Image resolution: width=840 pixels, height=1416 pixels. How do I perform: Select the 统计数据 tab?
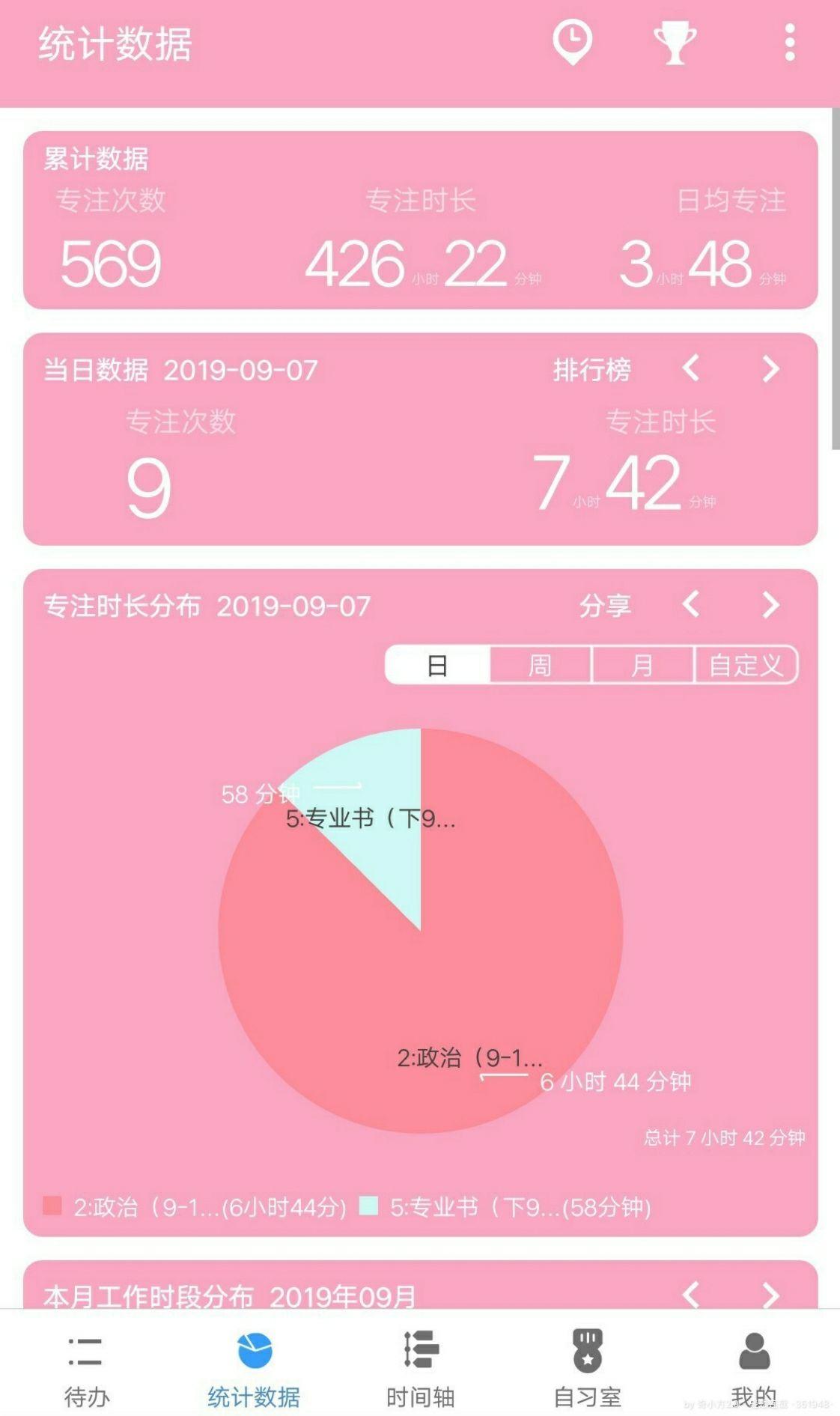click(254, 1368)
